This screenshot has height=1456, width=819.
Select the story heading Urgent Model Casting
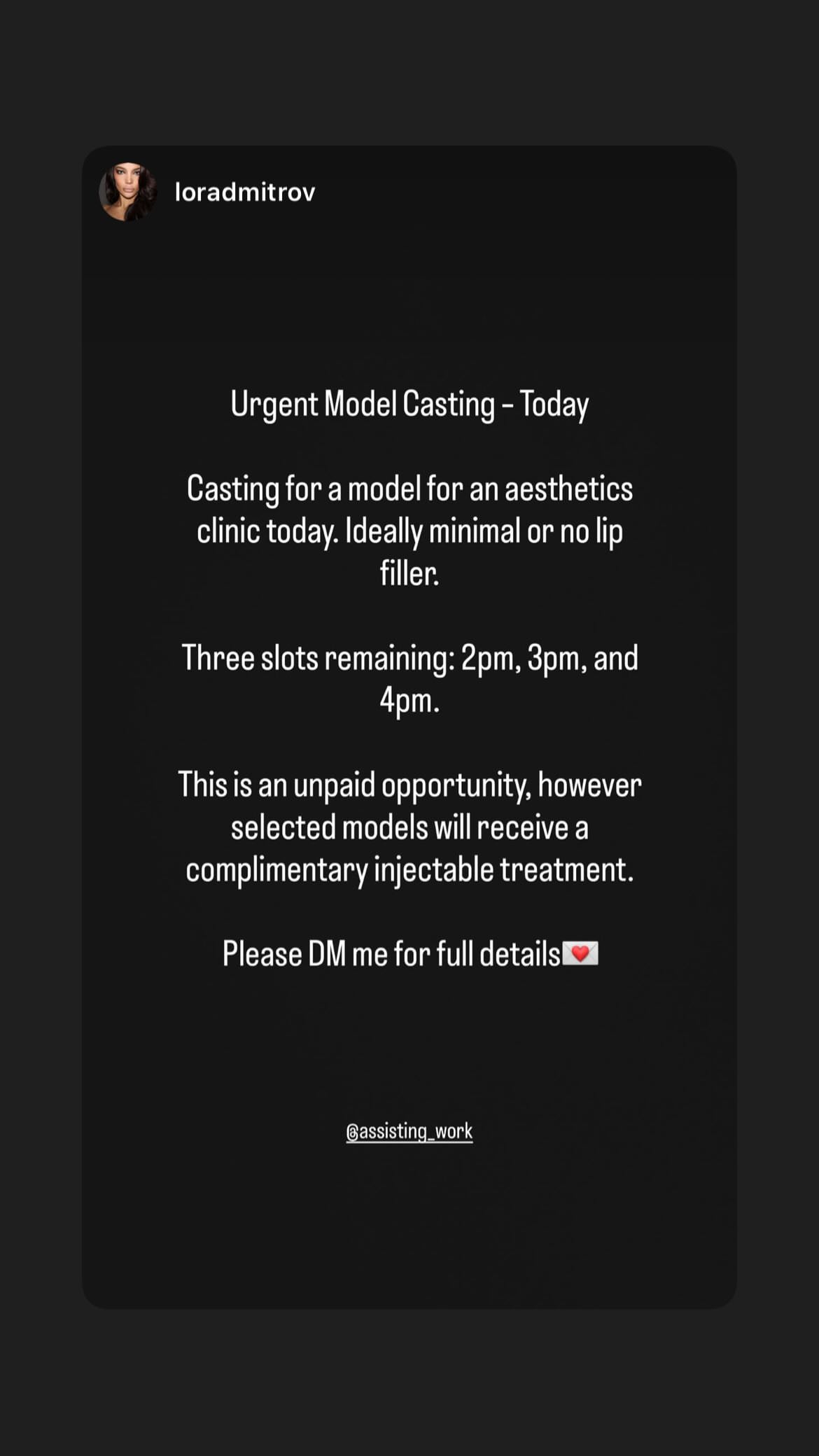410,403
